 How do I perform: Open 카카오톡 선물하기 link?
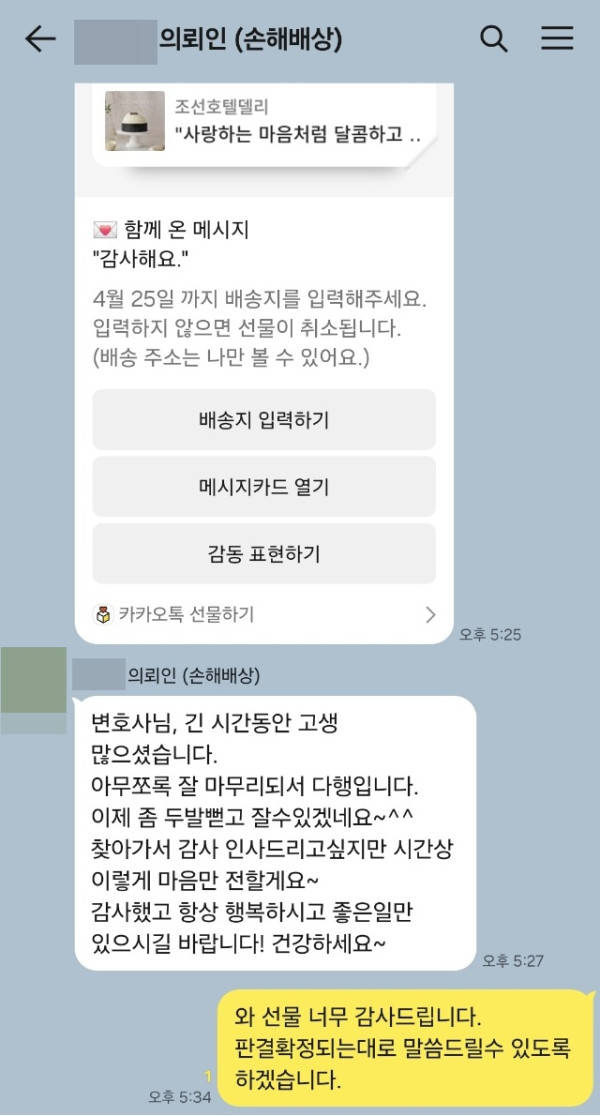(x=264, y=614)
